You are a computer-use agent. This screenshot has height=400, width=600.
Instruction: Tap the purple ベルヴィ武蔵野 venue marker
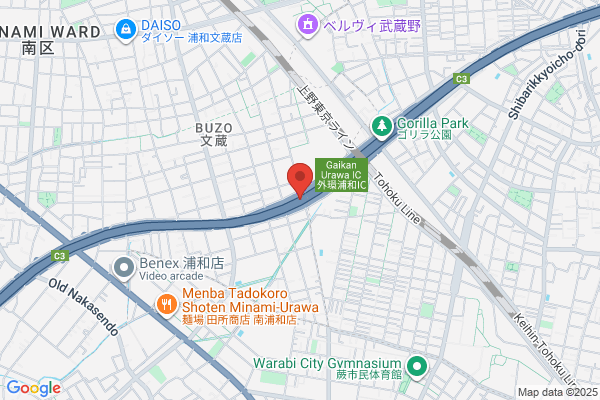click(308, 26)
